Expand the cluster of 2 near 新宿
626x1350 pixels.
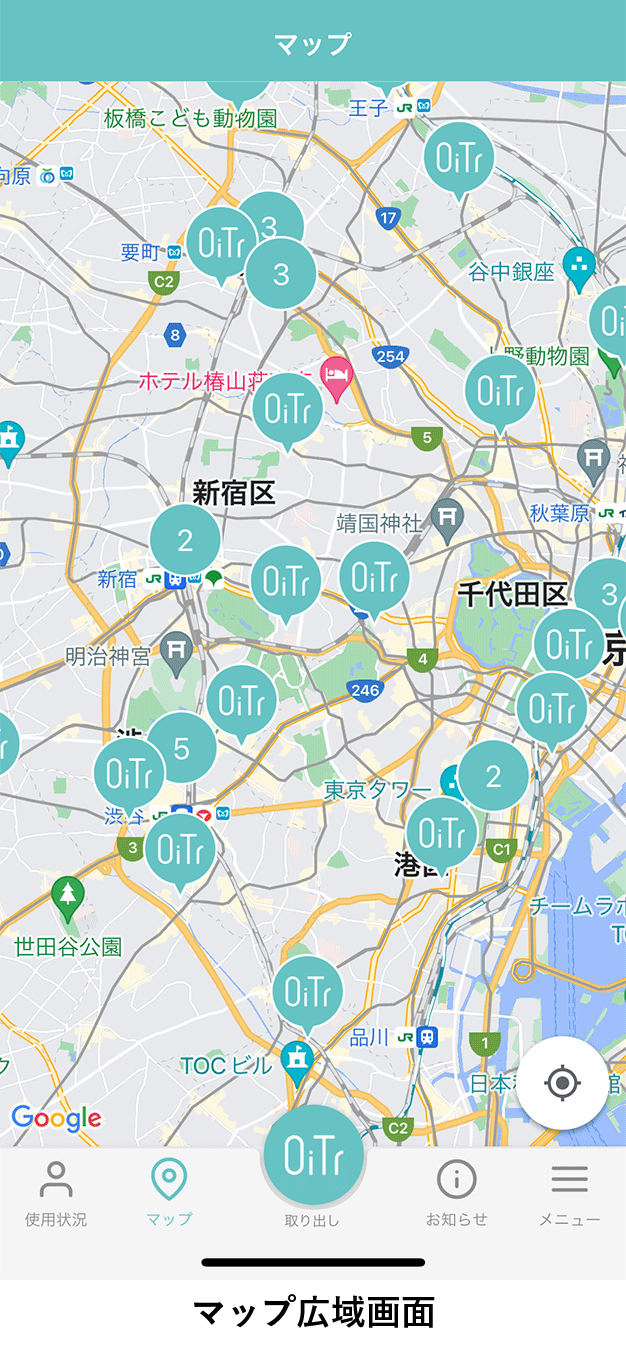[185, 541]
